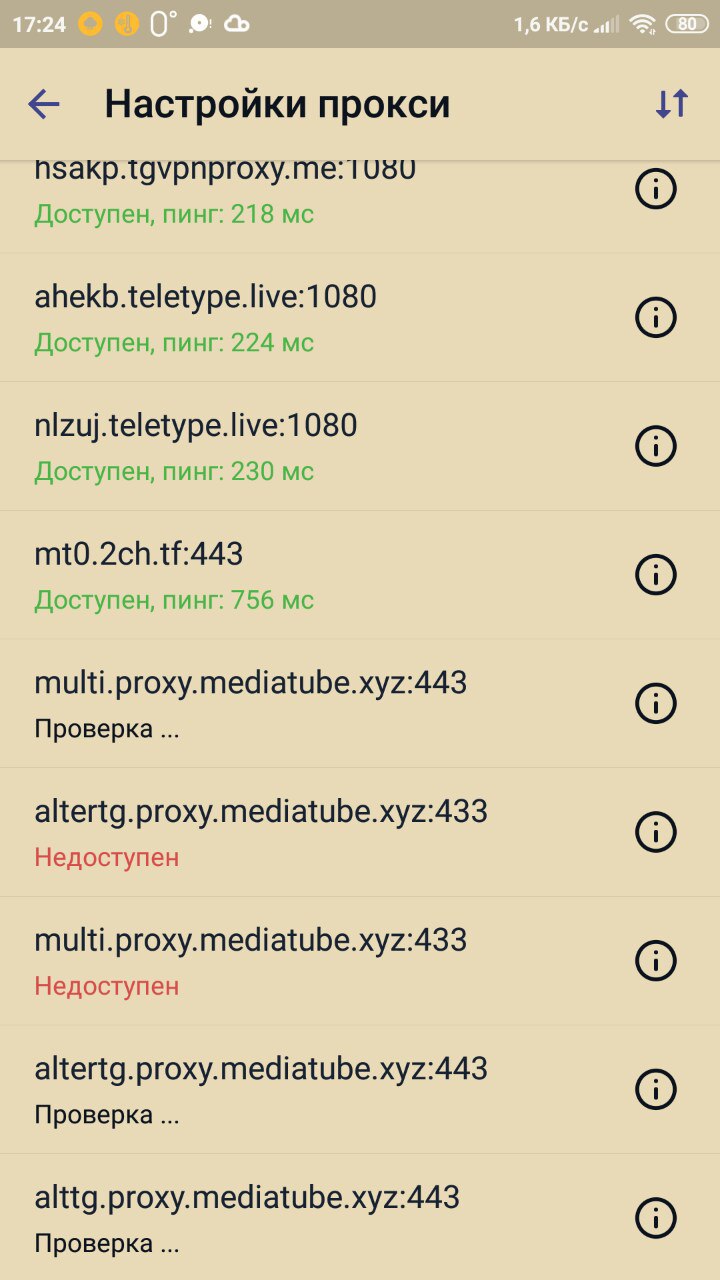720x1280 pixels.
Task: Open info for multi.proxy.mediatube.xyz:443
Action: click(x=656, y=703)
